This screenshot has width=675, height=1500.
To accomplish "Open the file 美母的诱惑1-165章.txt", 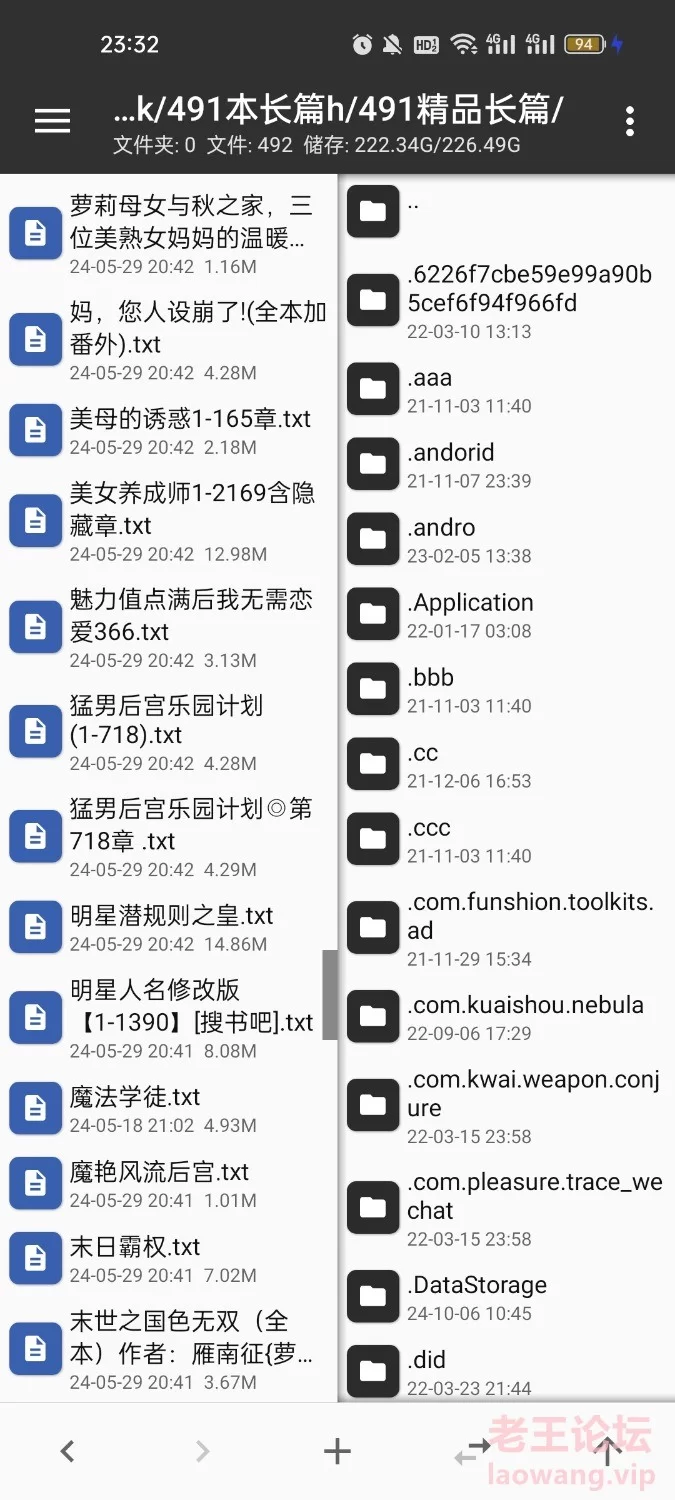I will (169, 431).
